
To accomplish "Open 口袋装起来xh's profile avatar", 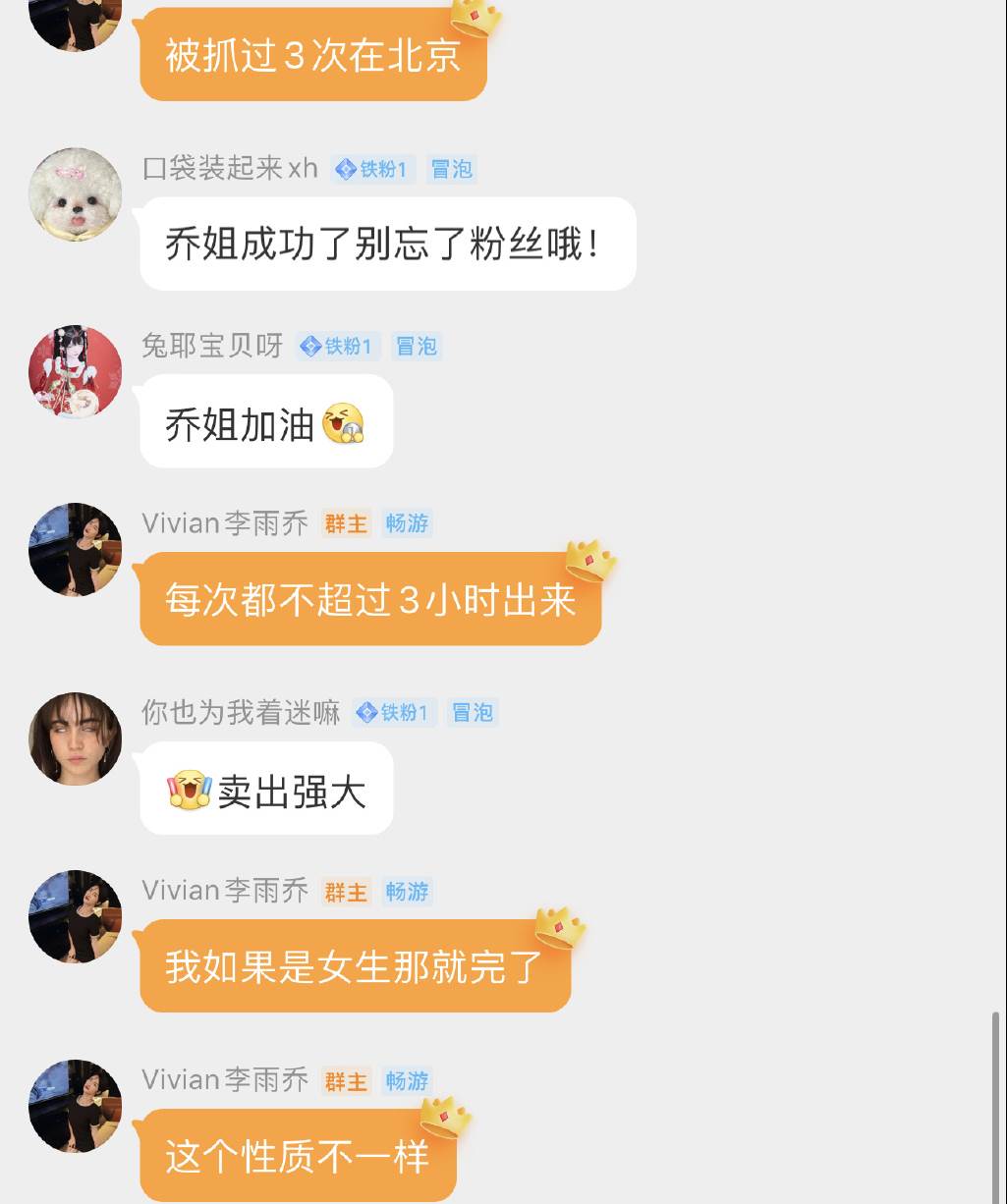I will click(76, 194).
